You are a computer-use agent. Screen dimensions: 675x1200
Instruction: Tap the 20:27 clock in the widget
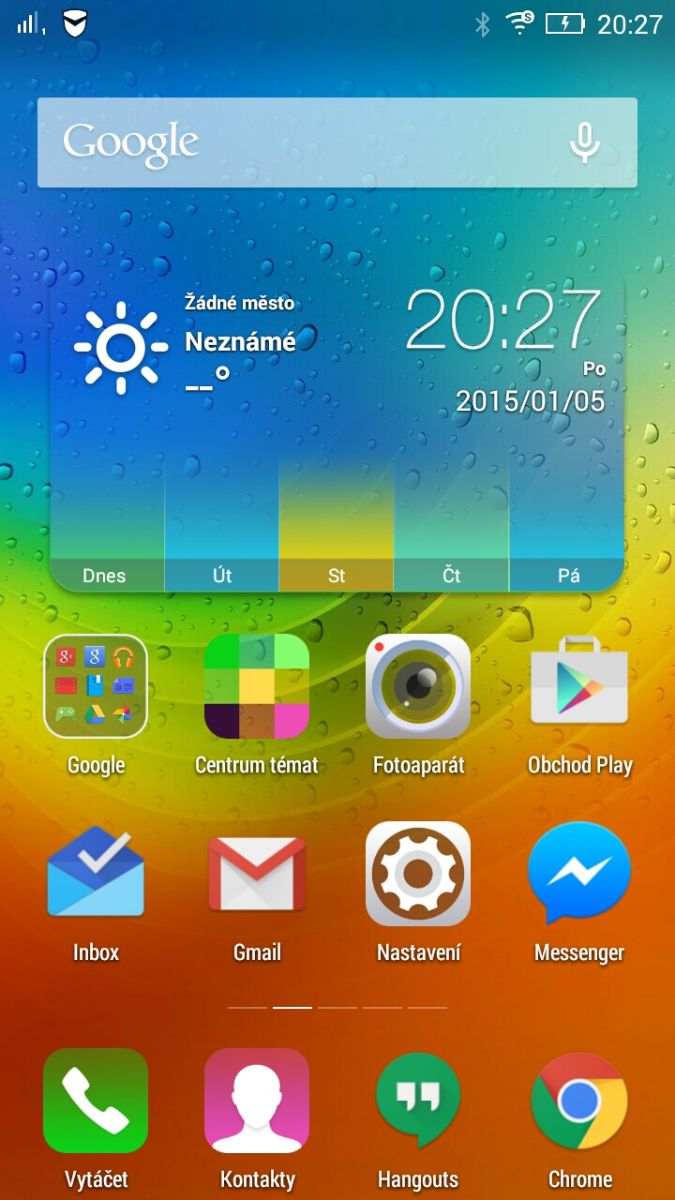(503, 320)
